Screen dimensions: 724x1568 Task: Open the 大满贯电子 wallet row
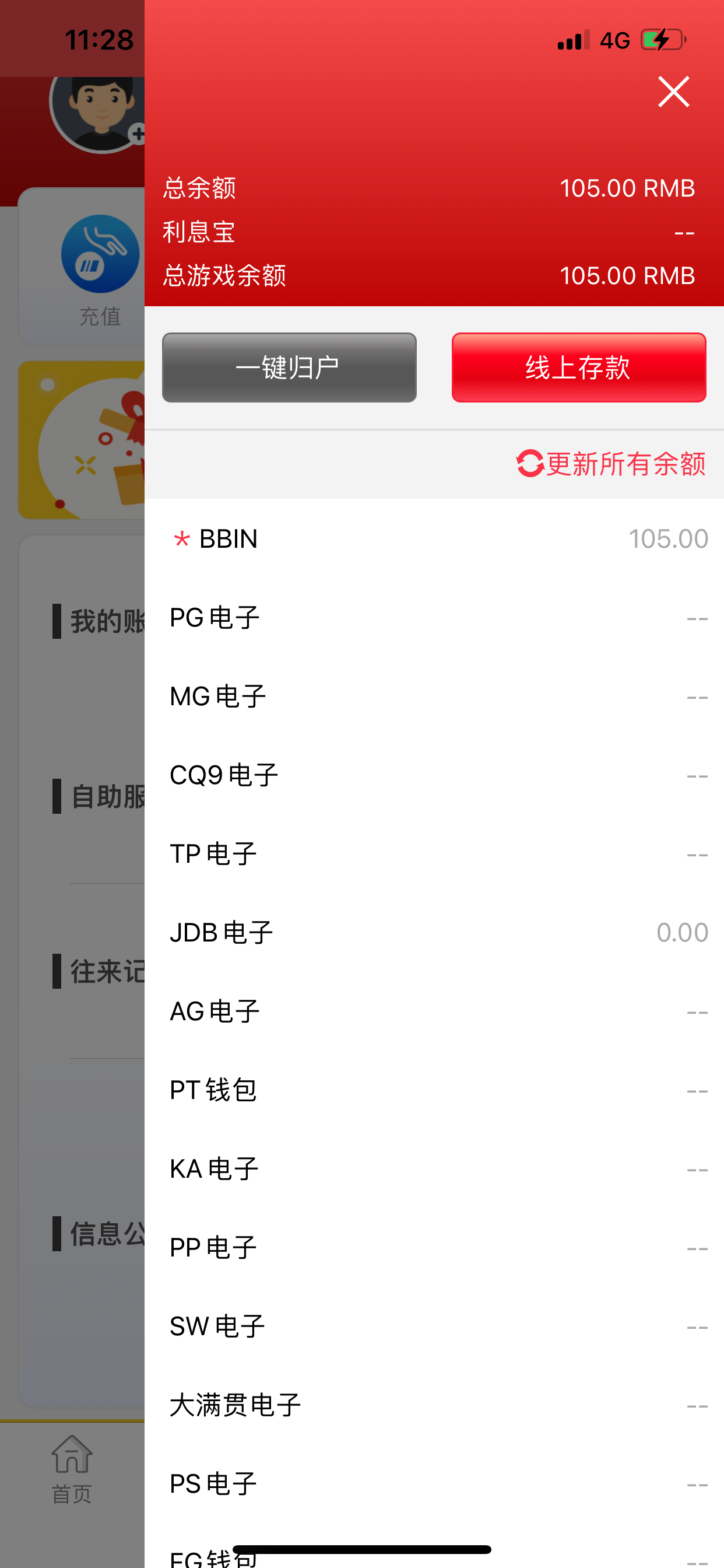coord(433,1405)
